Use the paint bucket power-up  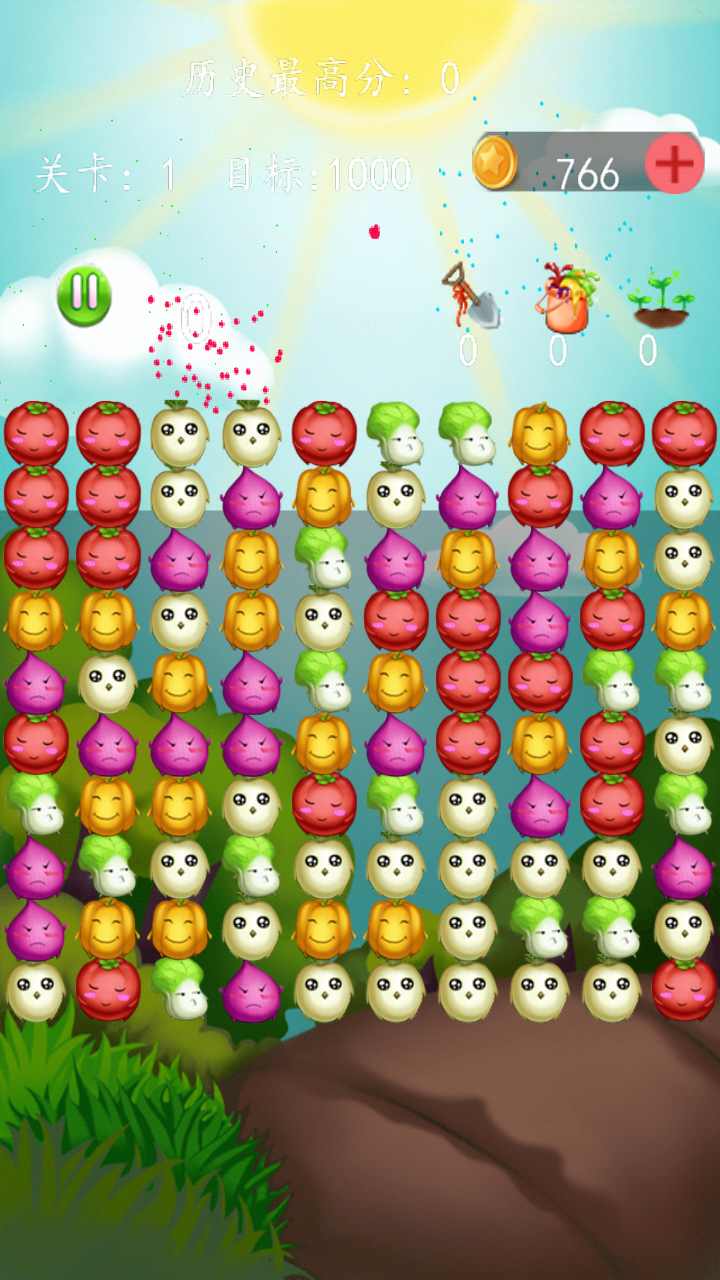564,298
